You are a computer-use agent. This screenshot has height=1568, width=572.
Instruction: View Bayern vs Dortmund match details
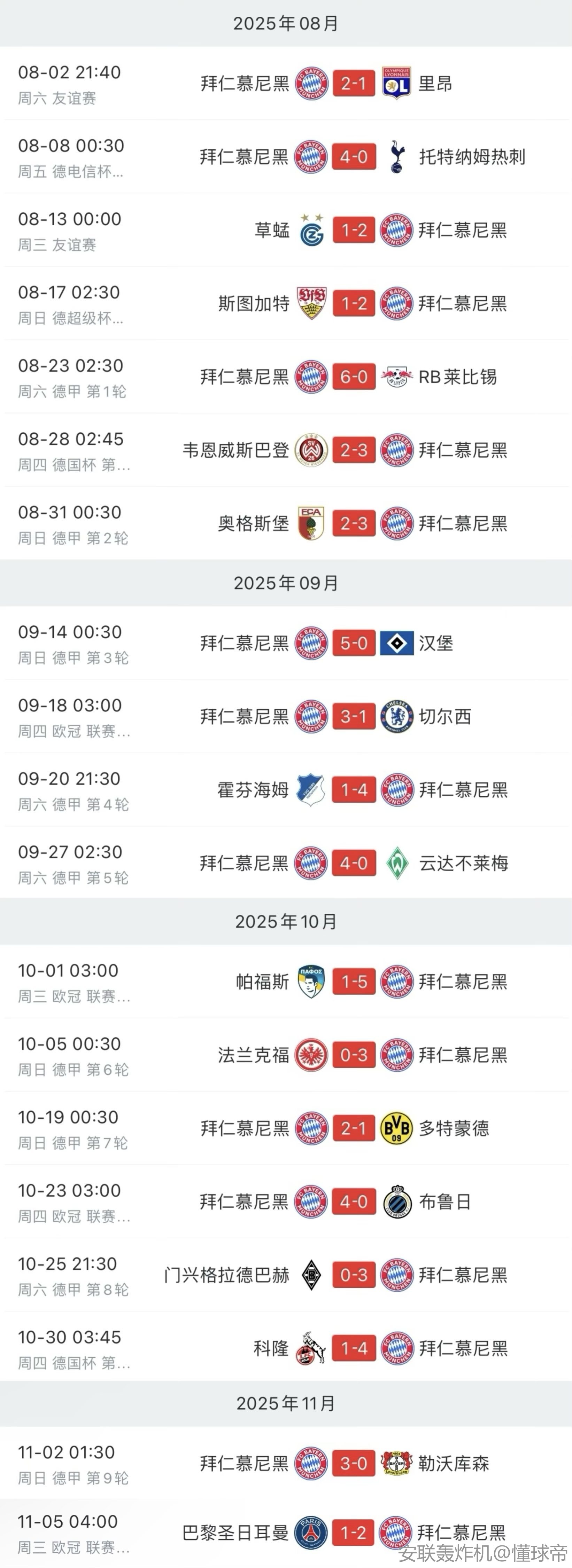coord(353,1128)
